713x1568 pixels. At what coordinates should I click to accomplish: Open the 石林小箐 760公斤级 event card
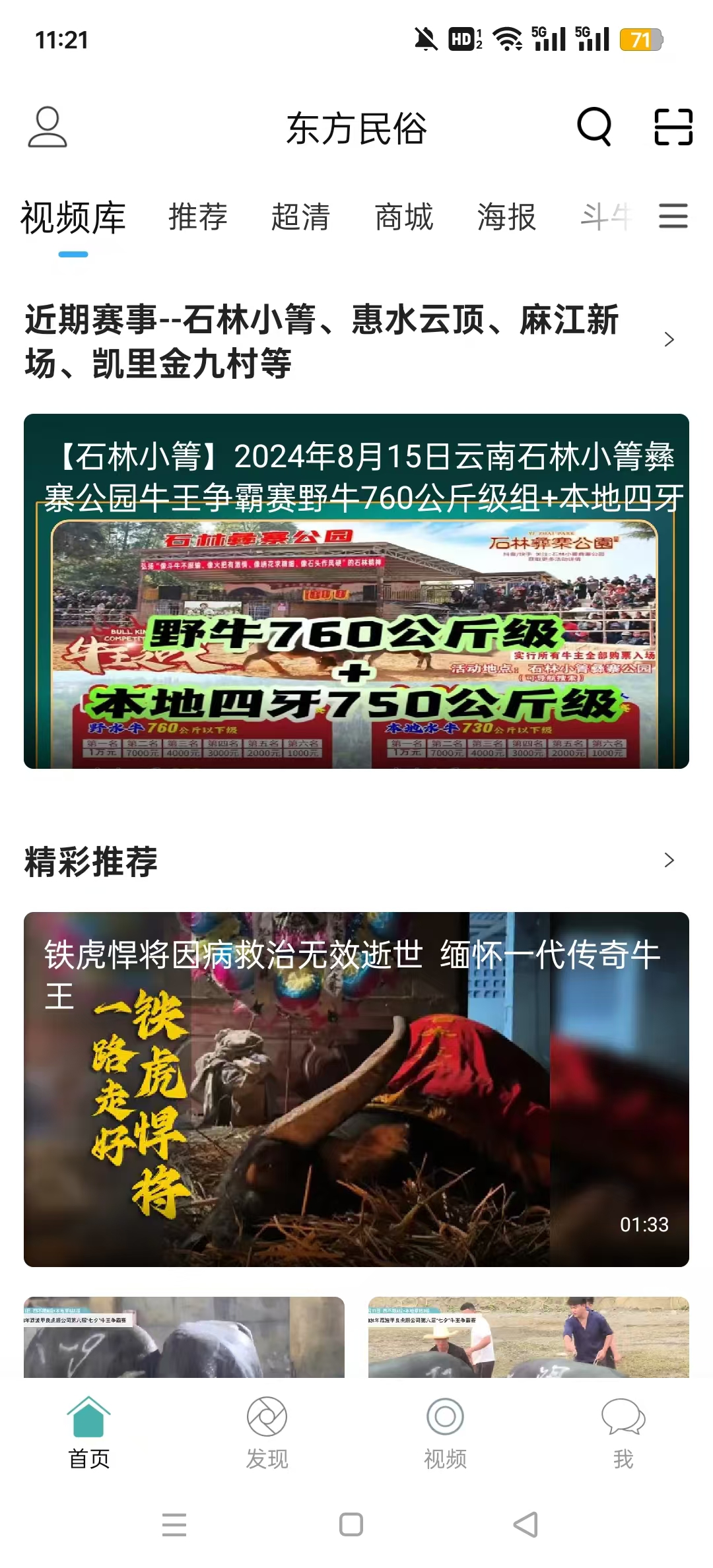click(x=356, y=591)
